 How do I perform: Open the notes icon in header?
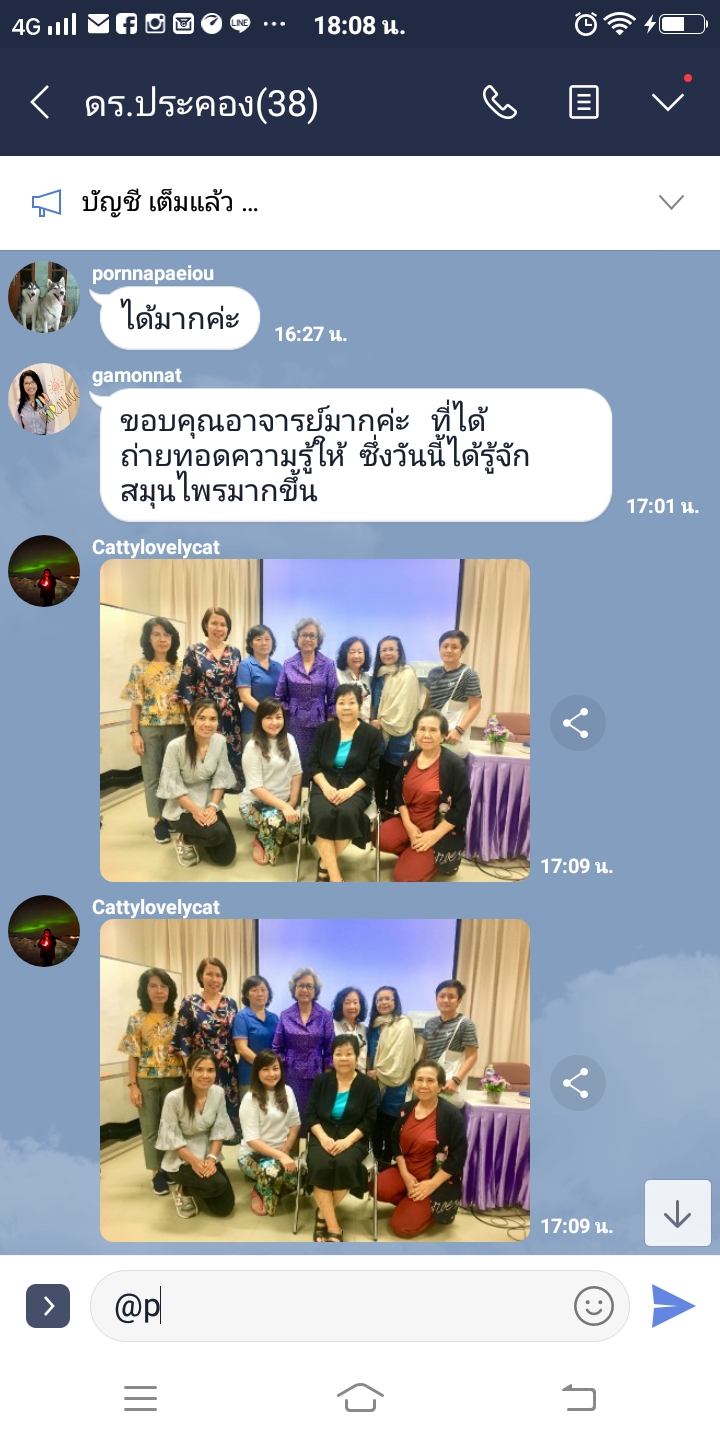[x=584, y=102]
